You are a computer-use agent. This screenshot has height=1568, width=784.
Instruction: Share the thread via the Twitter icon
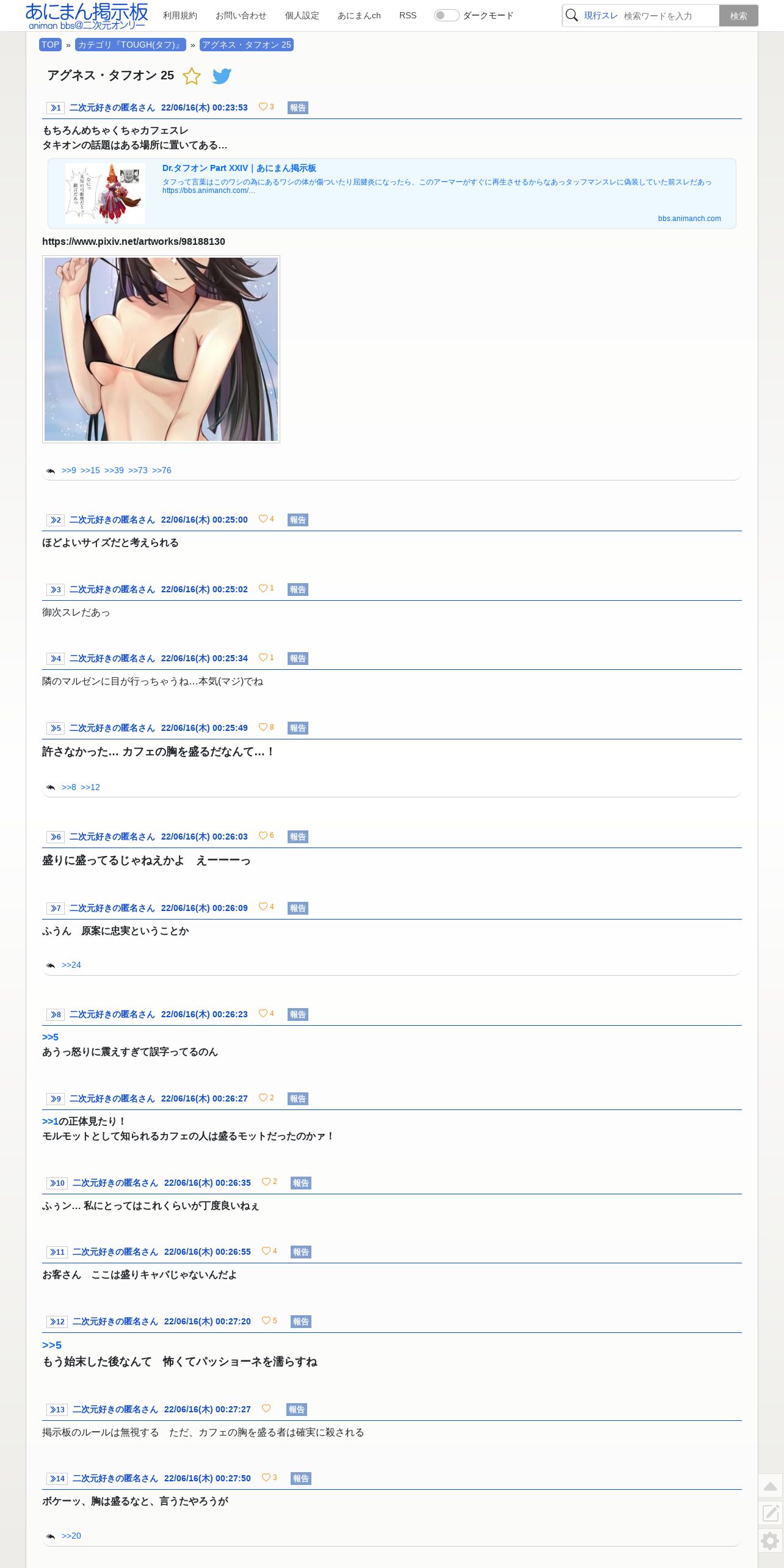[222, 76]
